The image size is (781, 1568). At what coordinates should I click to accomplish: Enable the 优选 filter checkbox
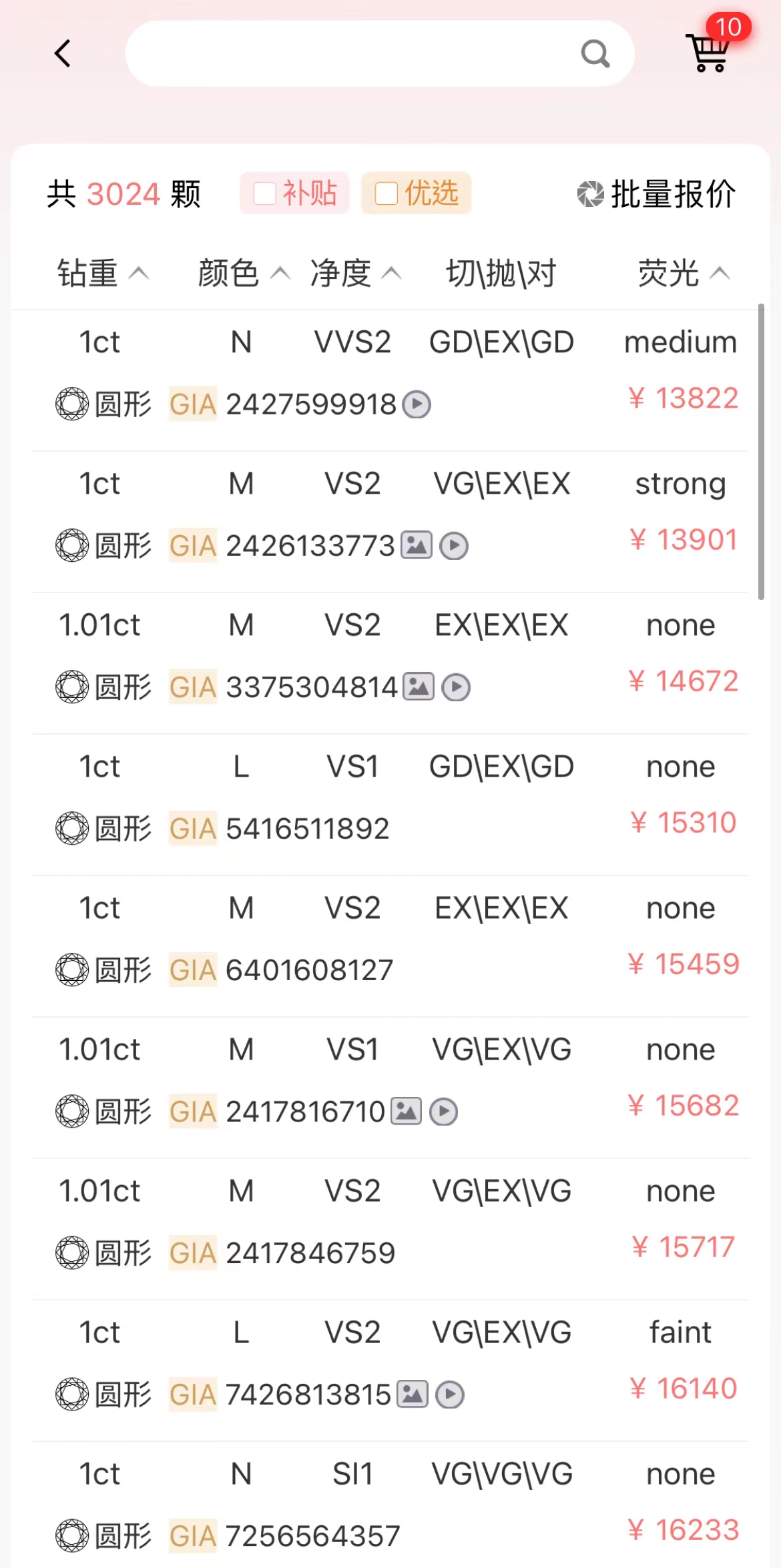click(x=385, y=193)
